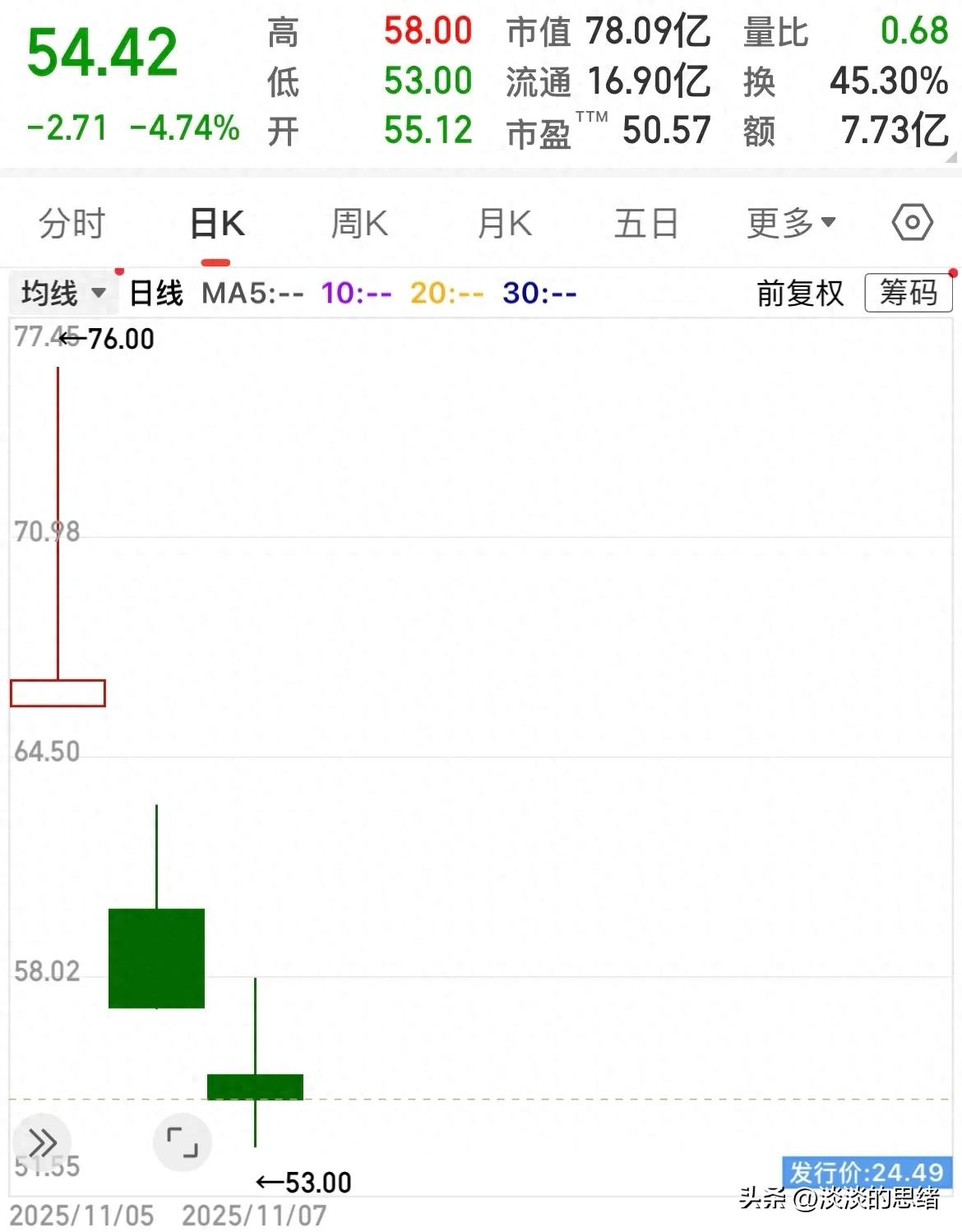The width and height of the screenshot is (962, 1232).
Task: Open the 更多 more-options dropdown
Action: (x=788, y=222)
